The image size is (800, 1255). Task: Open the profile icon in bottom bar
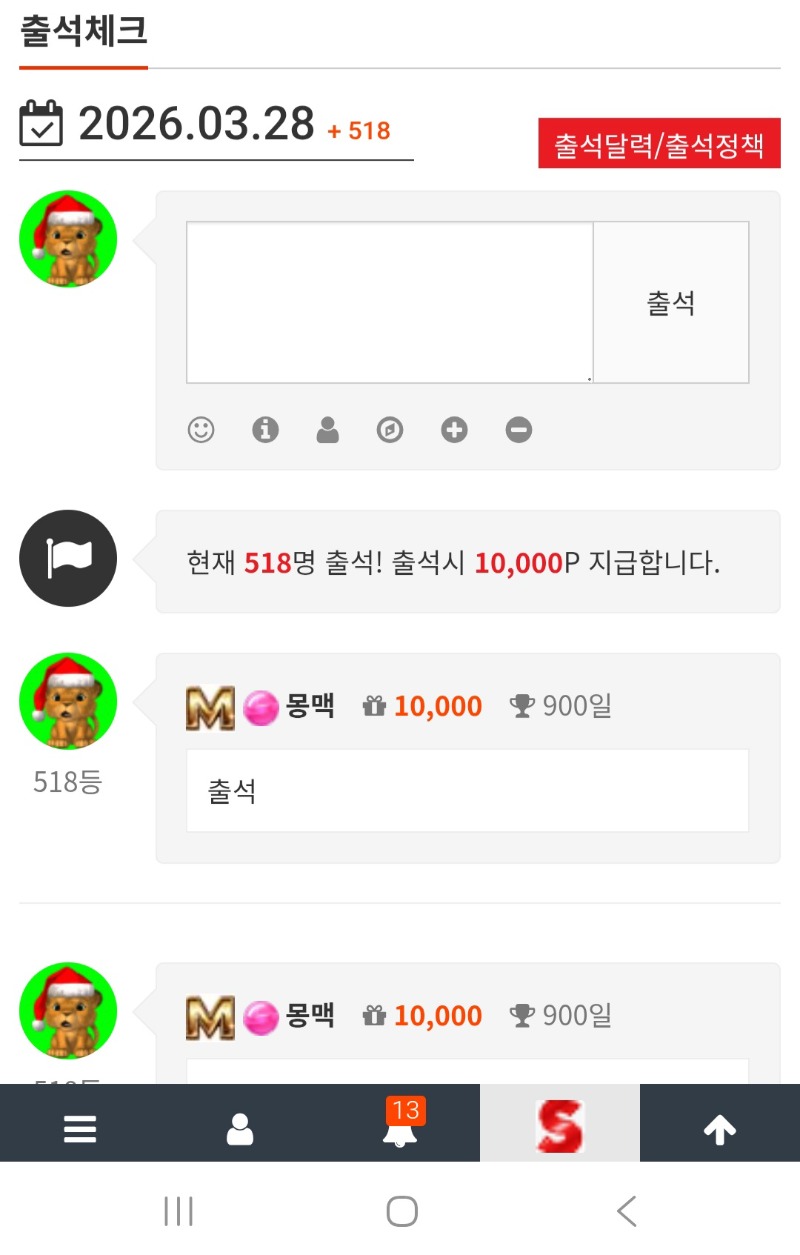(x=240, y=1128)
